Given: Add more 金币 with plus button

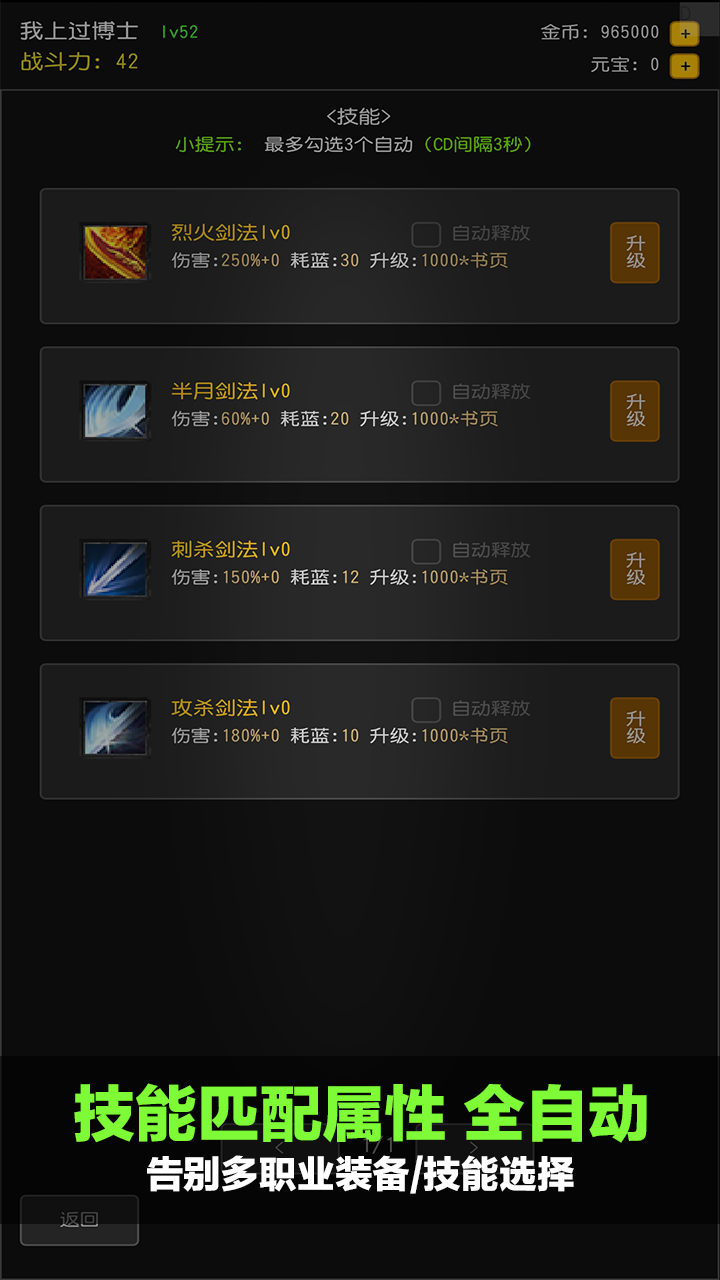Looking at the screenshot, I should tap(684, 33).
